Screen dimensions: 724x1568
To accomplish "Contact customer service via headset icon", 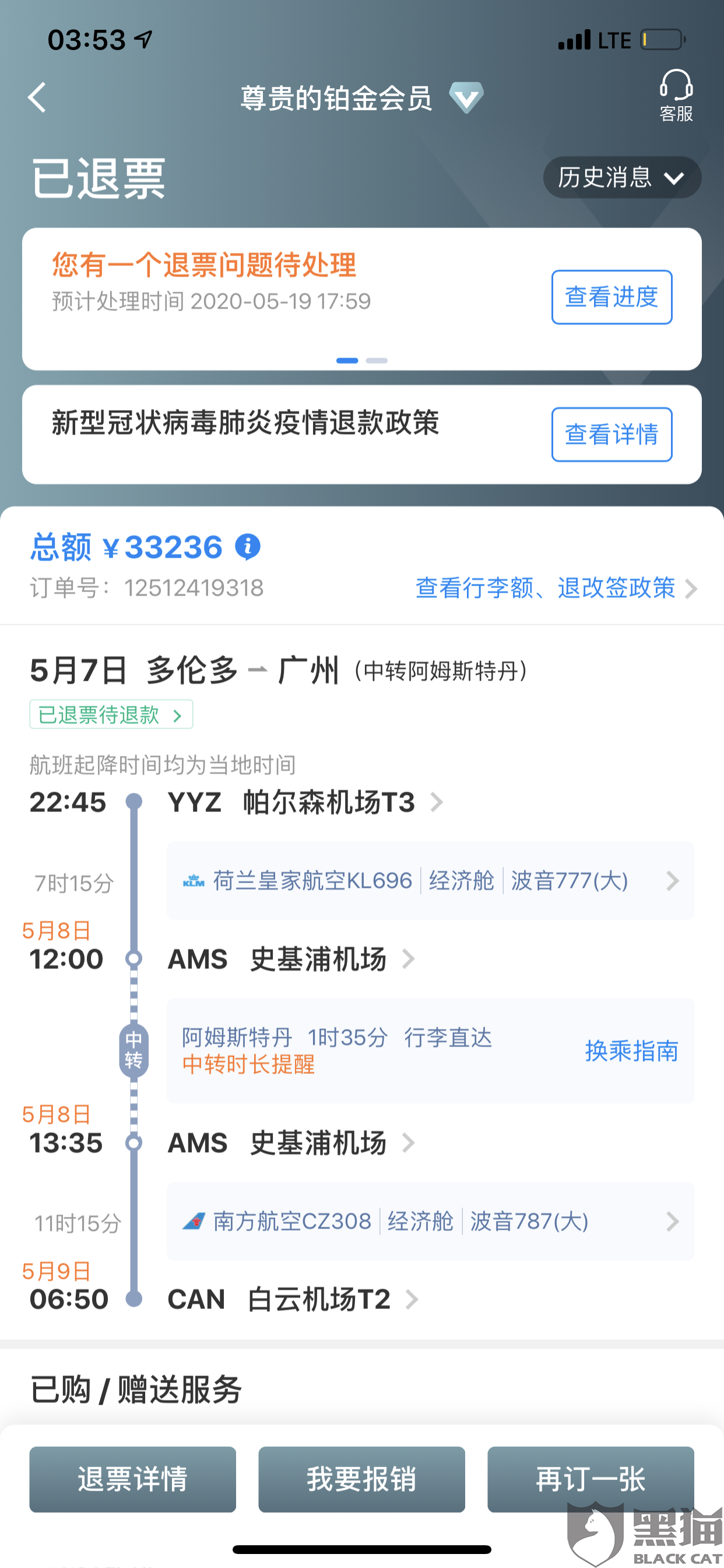I will (x=676, y=96).
